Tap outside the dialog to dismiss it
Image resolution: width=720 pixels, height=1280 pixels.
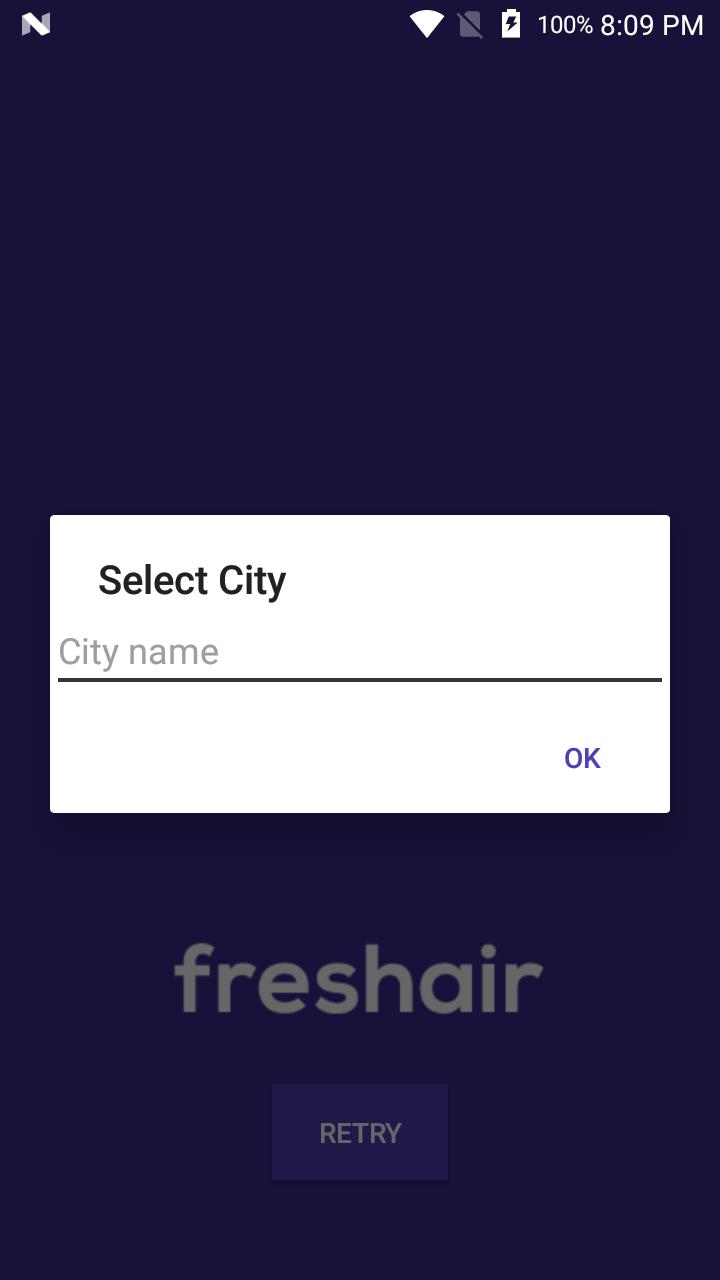(360, 250)
